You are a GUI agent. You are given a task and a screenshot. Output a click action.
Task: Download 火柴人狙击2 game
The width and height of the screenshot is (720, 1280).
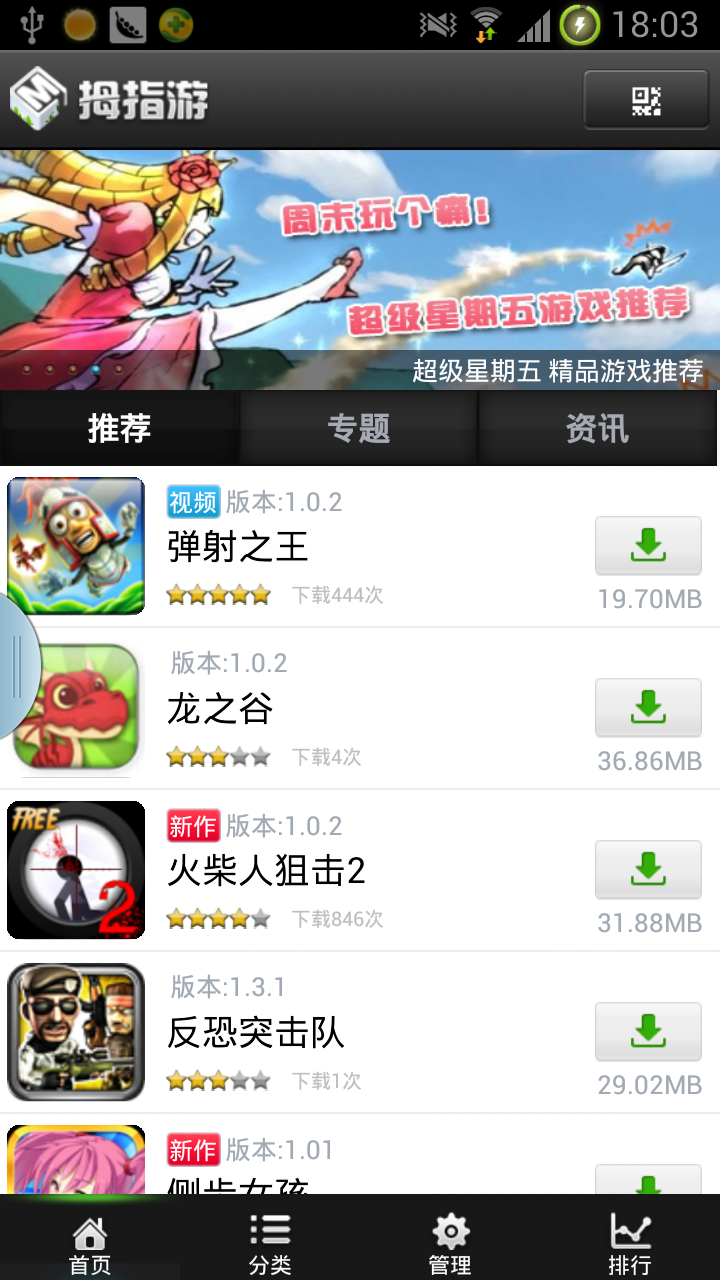pyautogui.click(x=648, y=870)
